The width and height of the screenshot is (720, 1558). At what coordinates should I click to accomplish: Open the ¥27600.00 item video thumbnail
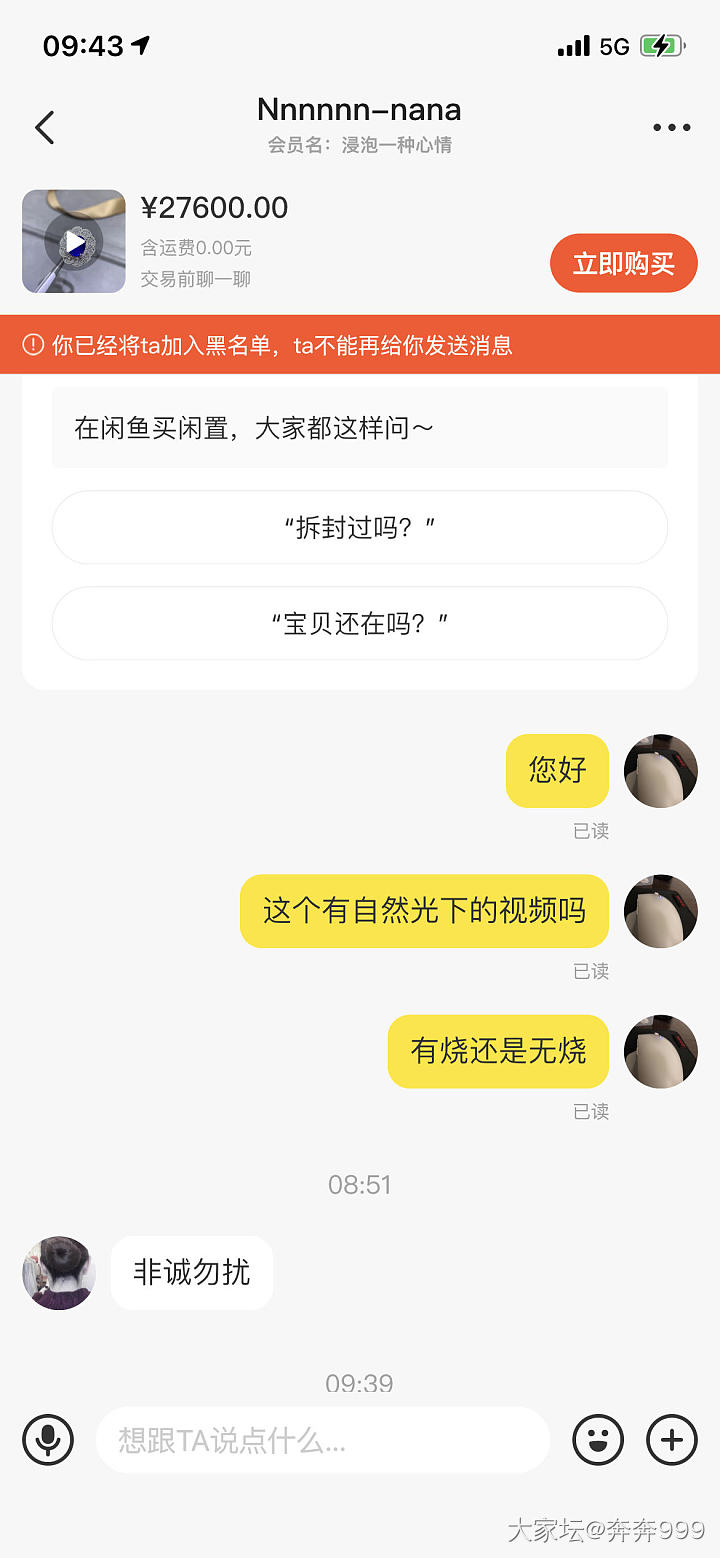(74, 242)
